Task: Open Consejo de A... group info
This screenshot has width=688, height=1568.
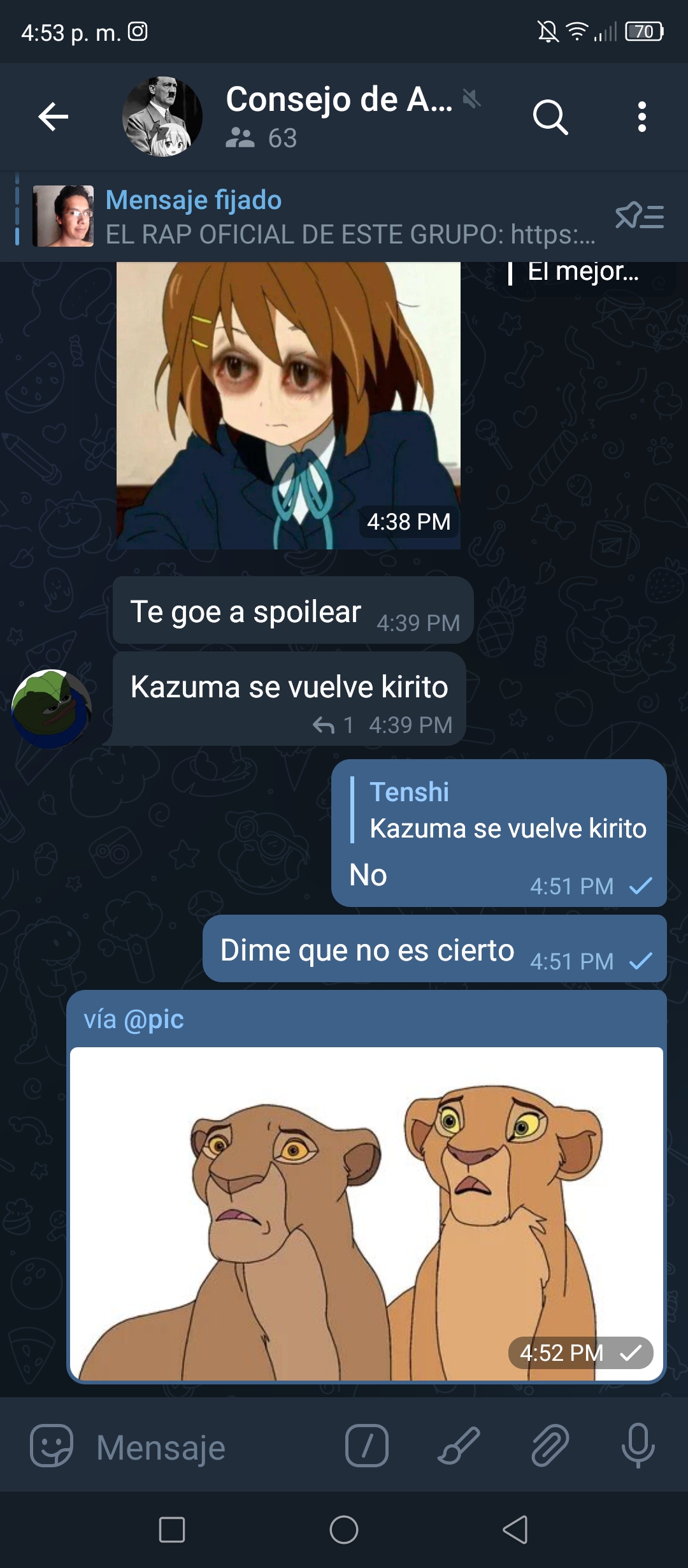Action: pyautogui.click(x=340, y=99)
